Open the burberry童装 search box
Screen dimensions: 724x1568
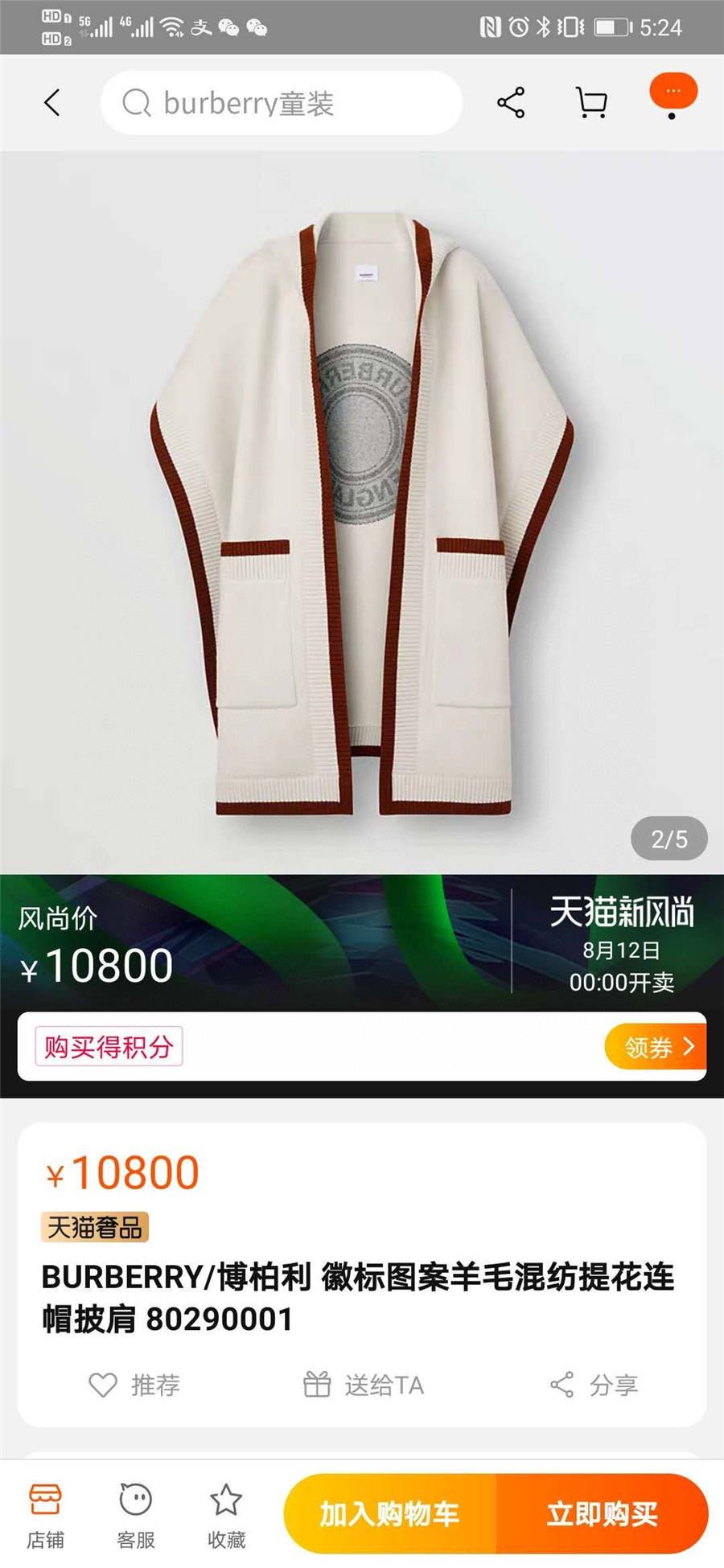tap(282, 103)
